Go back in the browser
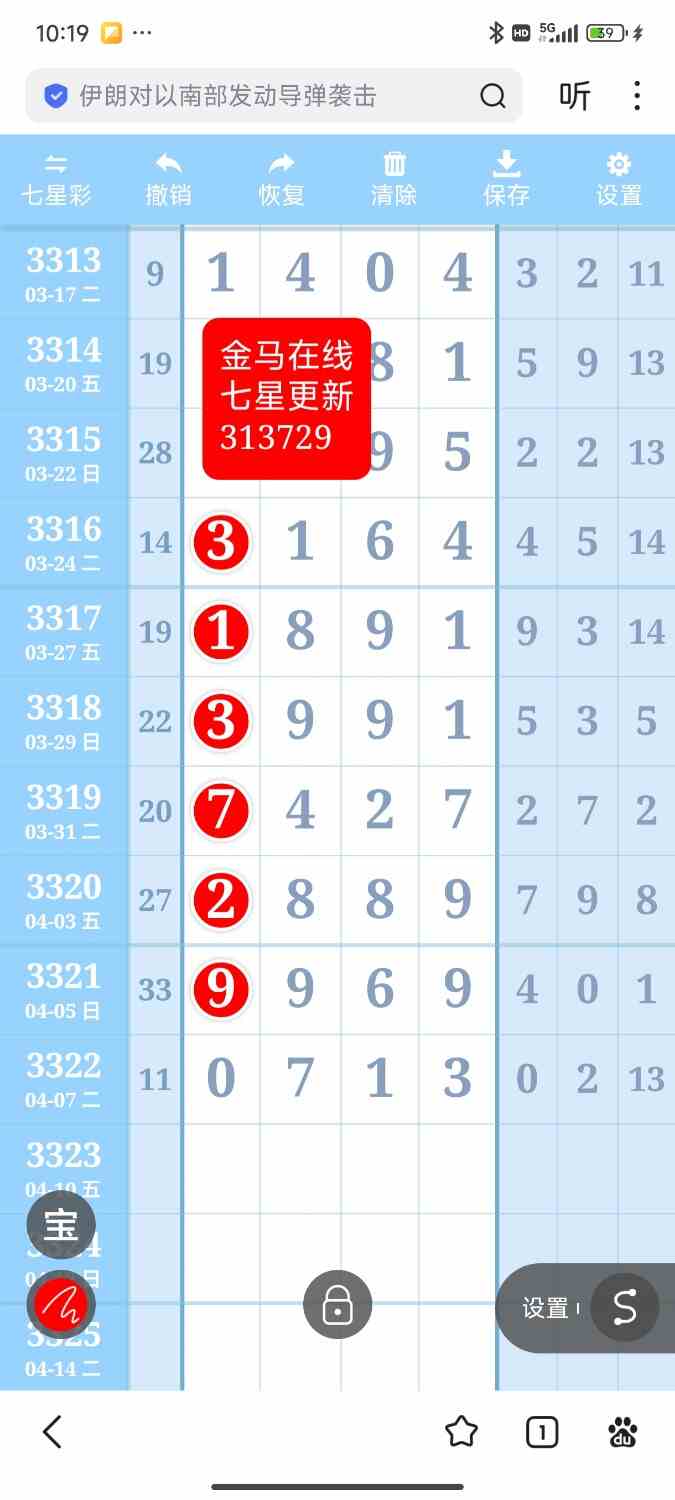Image resolution: width=675 pixels, height=1500 pixels. 52,1432
